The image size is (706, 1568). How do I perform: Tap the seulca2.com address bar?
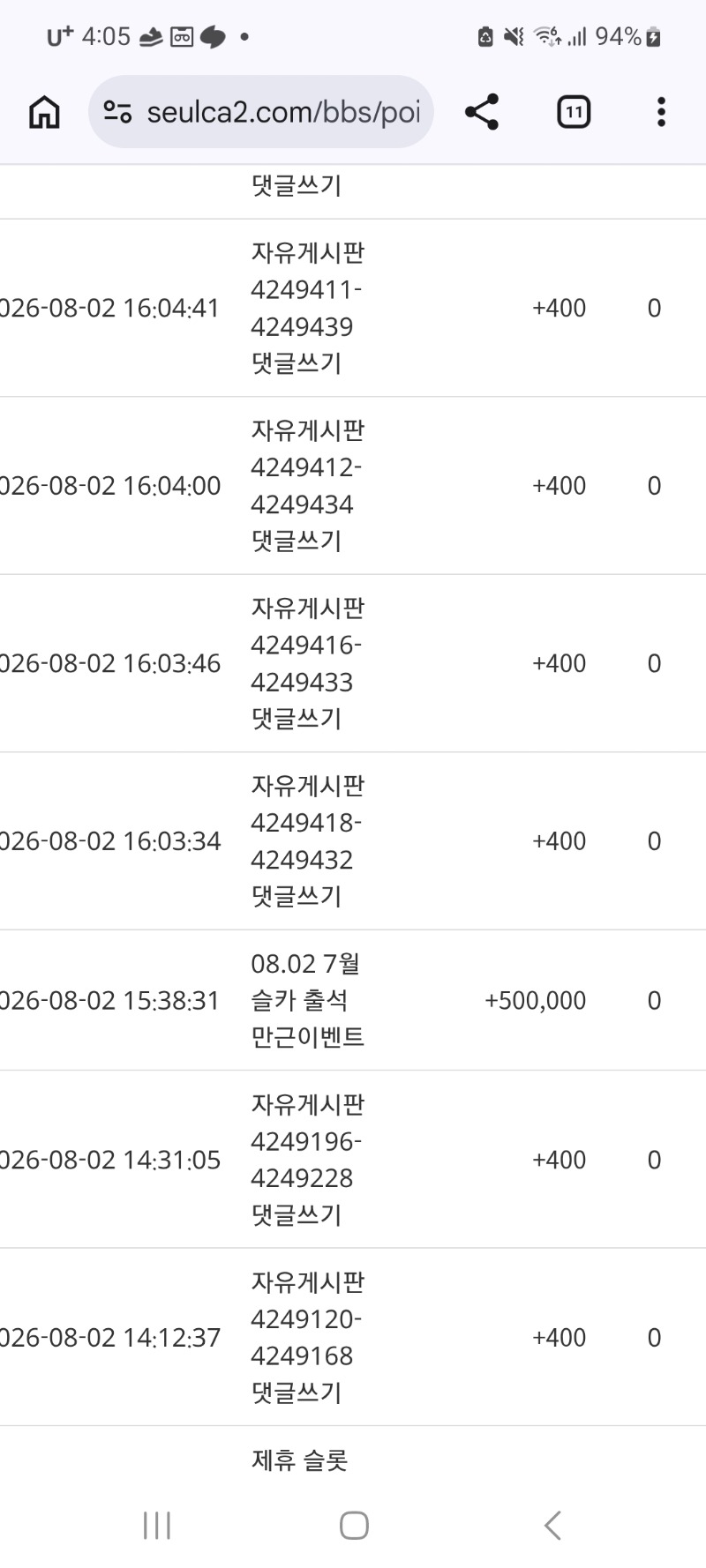pos(261,112)
